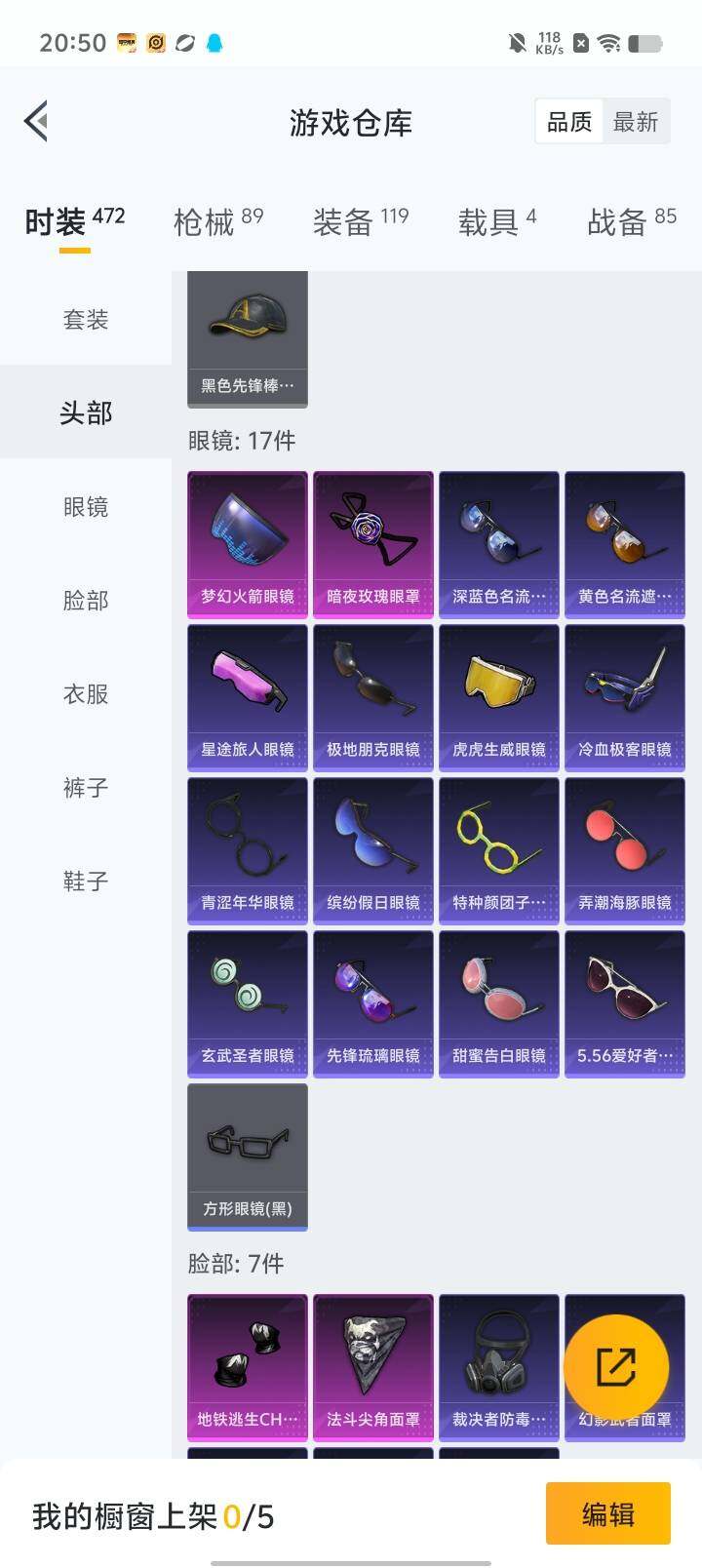
Task: Jump to the 脸部 side category
Action: tap(86, 600)
